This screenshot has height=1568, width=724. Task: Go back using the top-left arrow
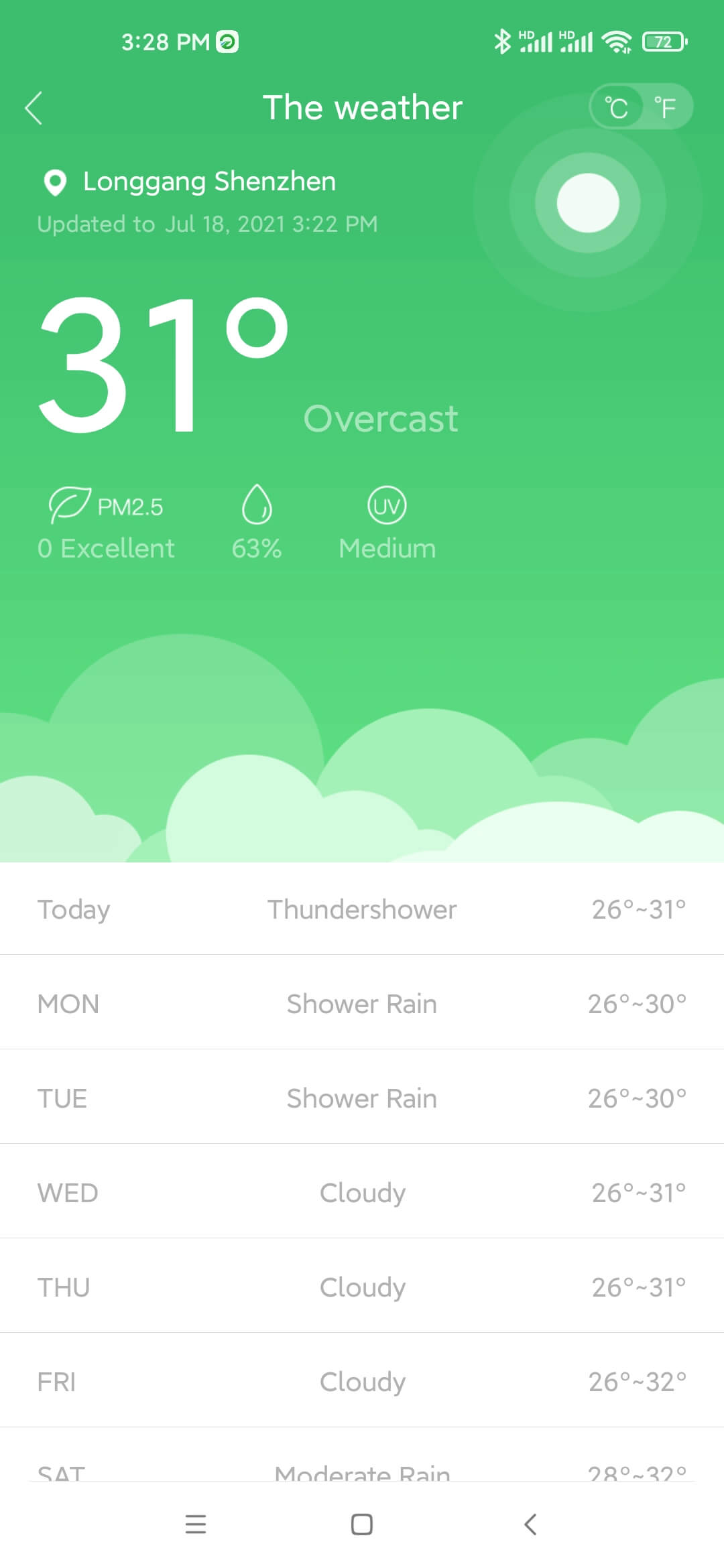coord(34,108)
